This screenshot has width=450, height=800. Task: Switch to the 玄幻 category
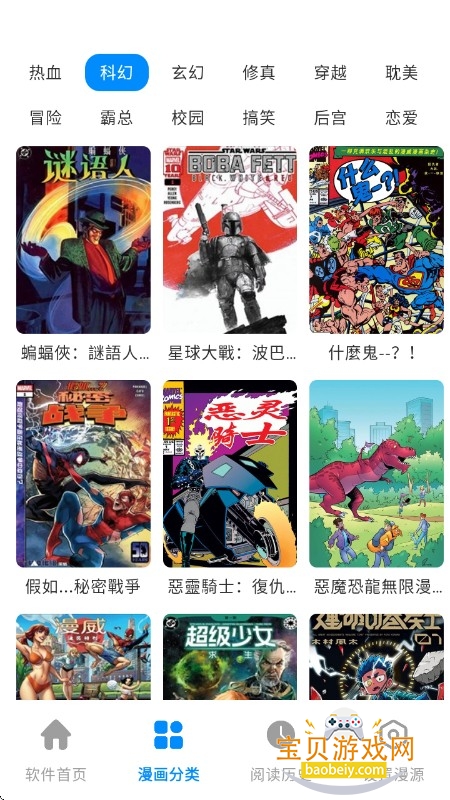pyautogui.click(x=188, y=72)
